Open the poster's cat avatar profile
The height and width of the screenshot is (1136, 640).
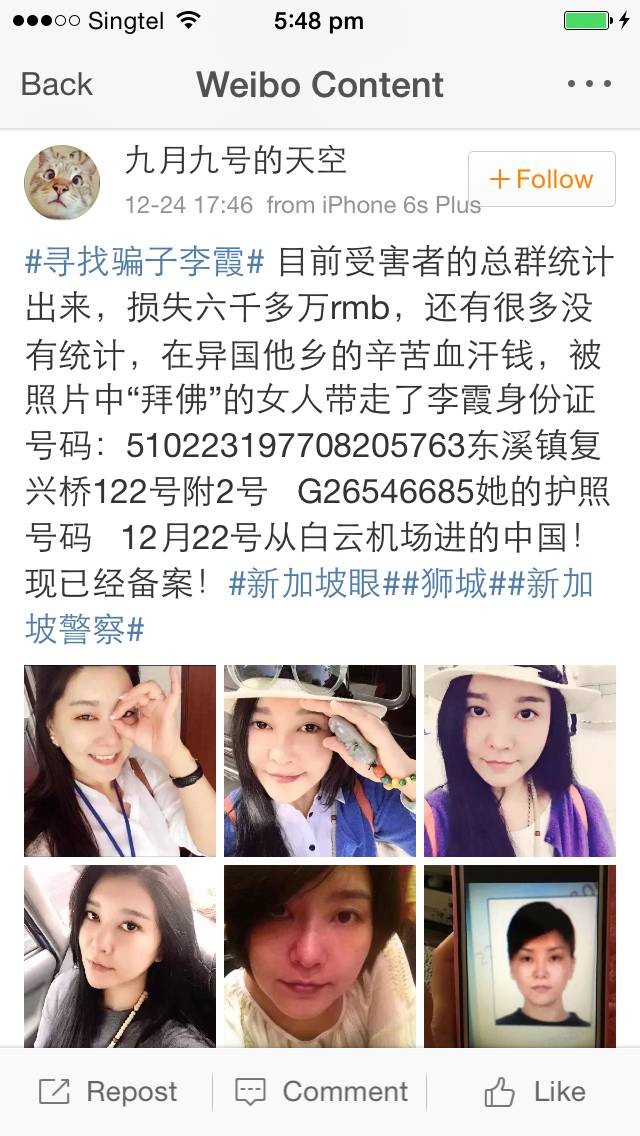point(62,182)
